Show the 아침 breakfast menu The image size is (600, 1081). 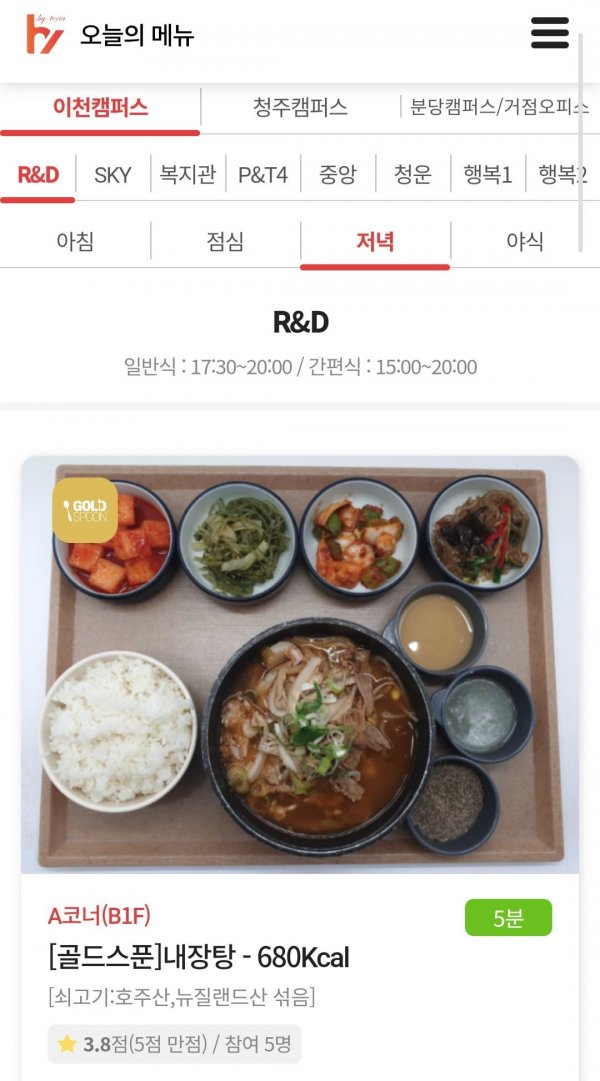[x=75, y=241]
